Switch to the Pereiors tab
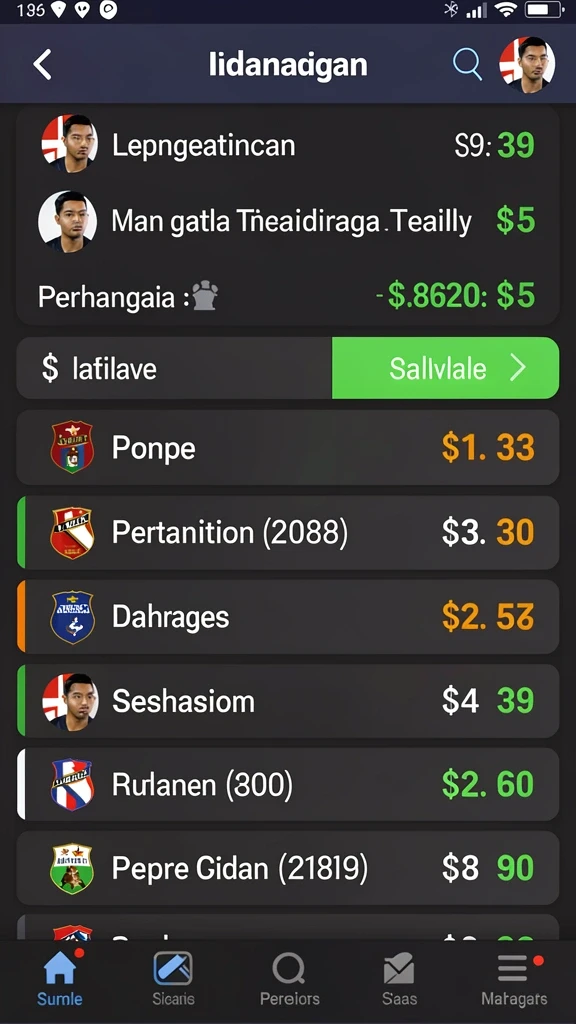Viewport: 576px width, 1024px height. tap(289, 979)
